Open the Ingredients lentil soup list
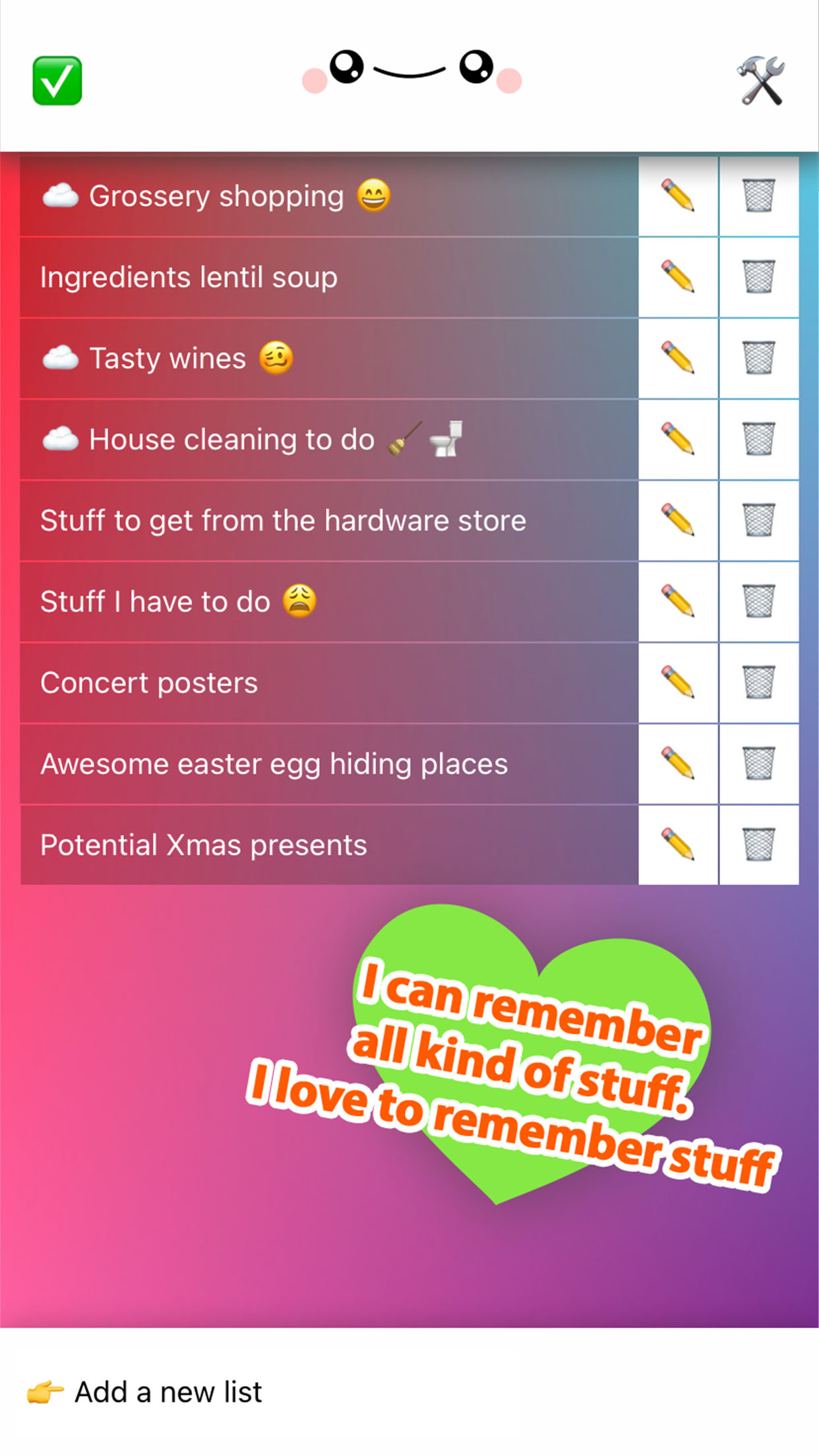This screenshot has height=1456, width=819. [329, 277]
